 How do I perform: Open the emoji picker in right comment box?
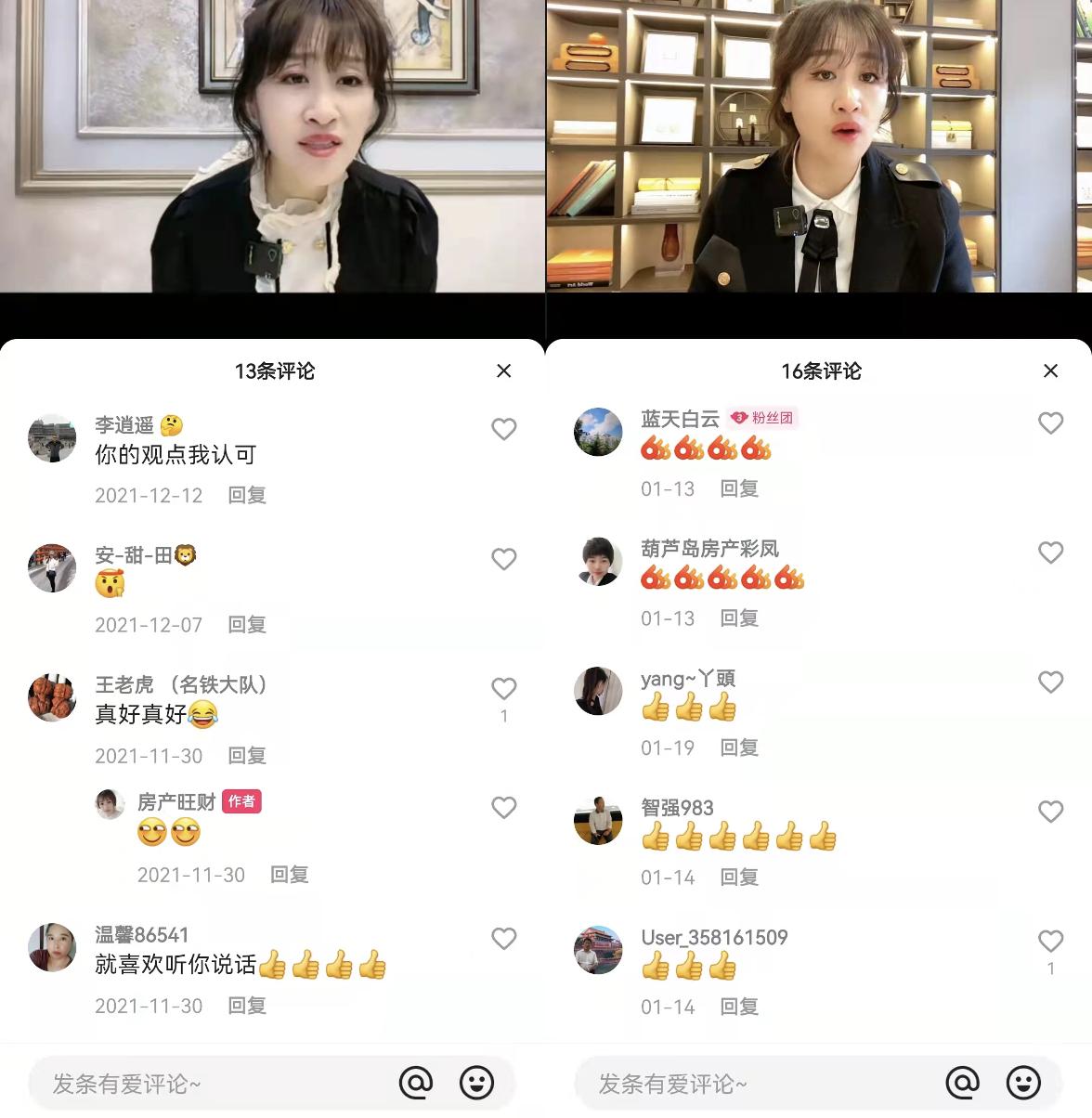[1024, 1083]
